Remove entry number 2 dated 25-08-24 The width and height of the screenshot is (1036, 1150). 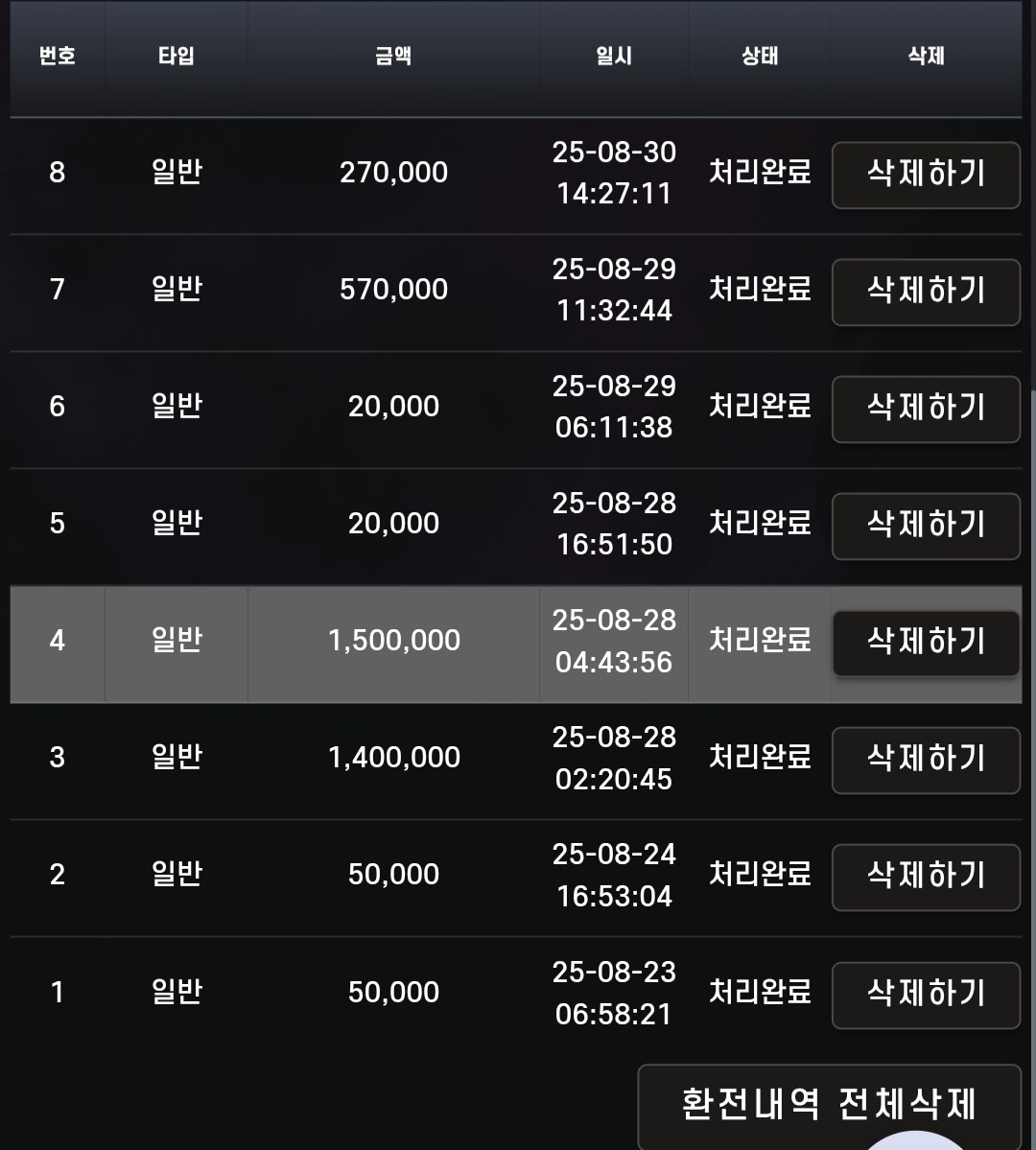[926, 877]
